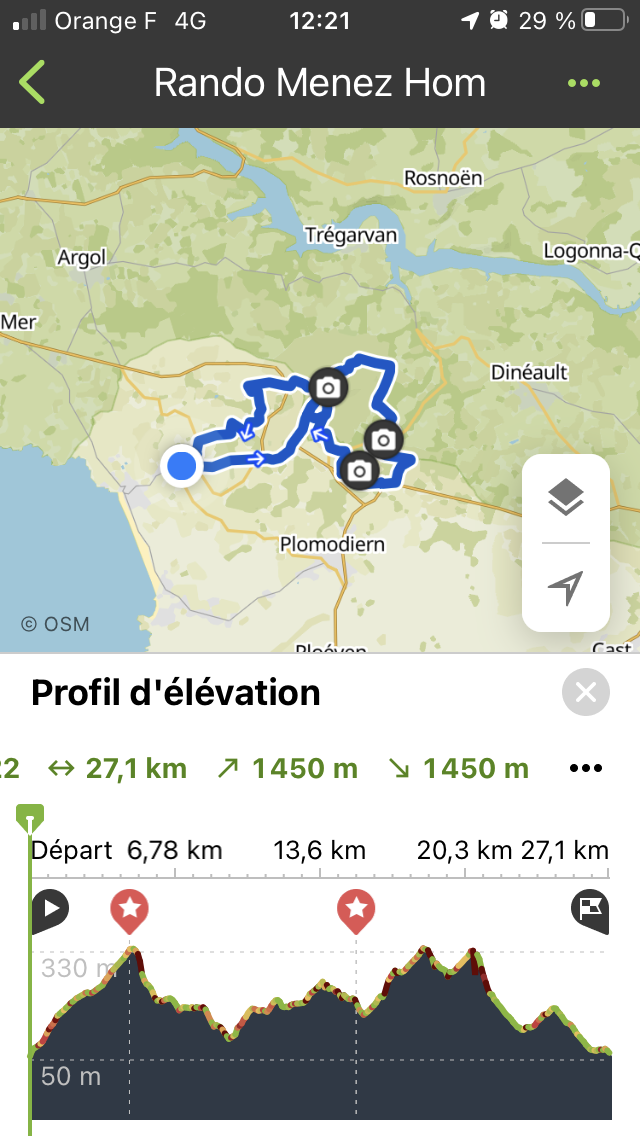The image size is (640, 1136).
Task: Center the map on my location
Action: [x=566, y=588]
